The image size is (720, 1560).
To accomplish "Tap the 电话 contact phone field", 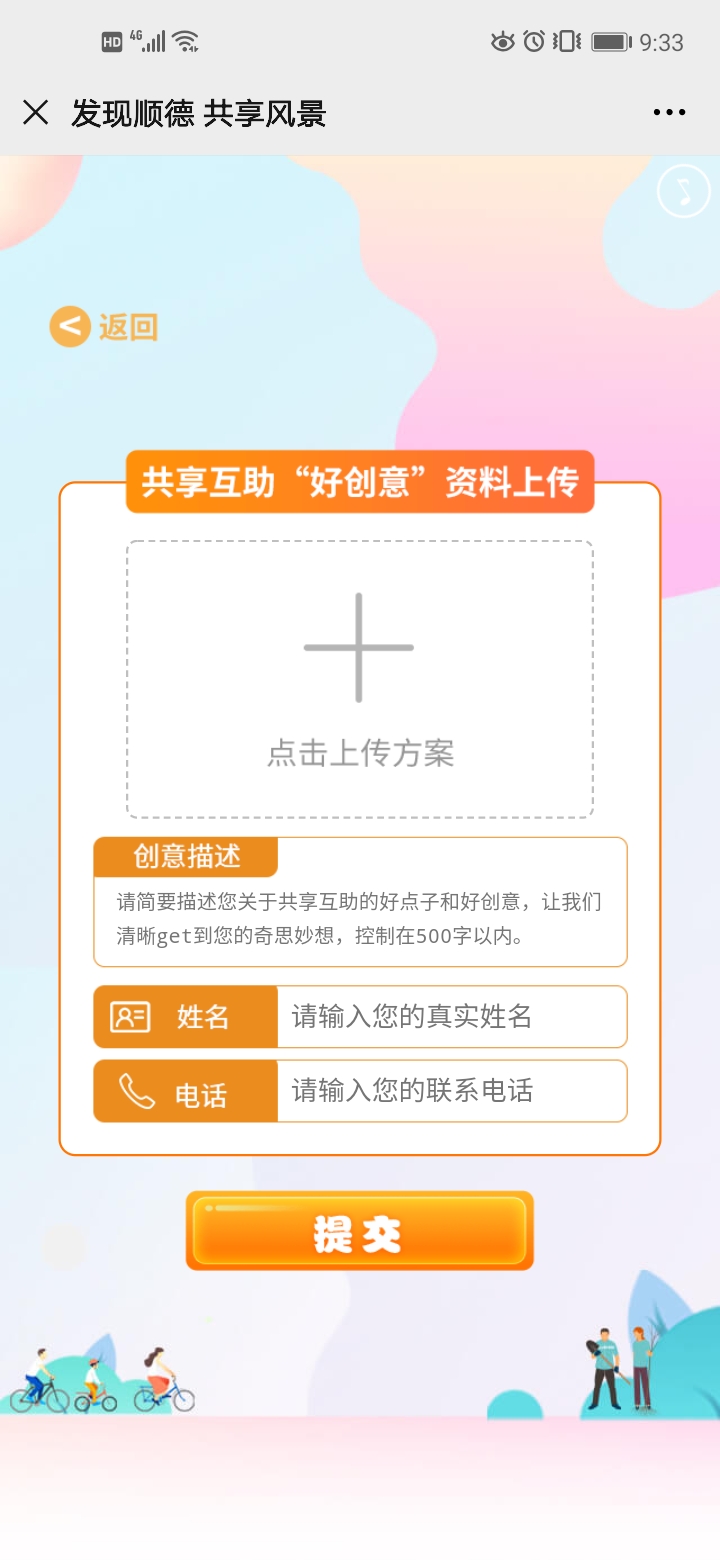I will [450, 1091].
